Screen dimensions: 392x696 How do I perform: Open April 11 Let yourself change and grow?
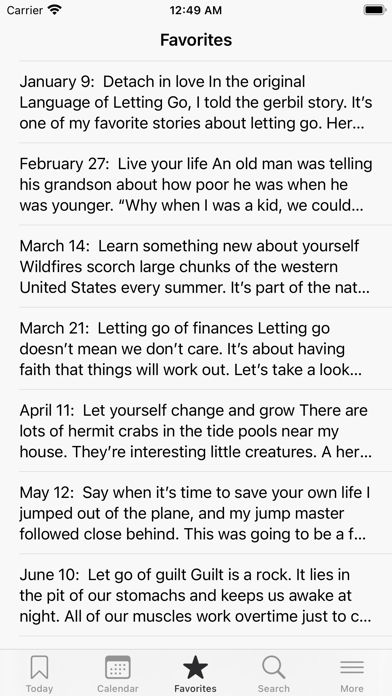click(x=196, y=431)
